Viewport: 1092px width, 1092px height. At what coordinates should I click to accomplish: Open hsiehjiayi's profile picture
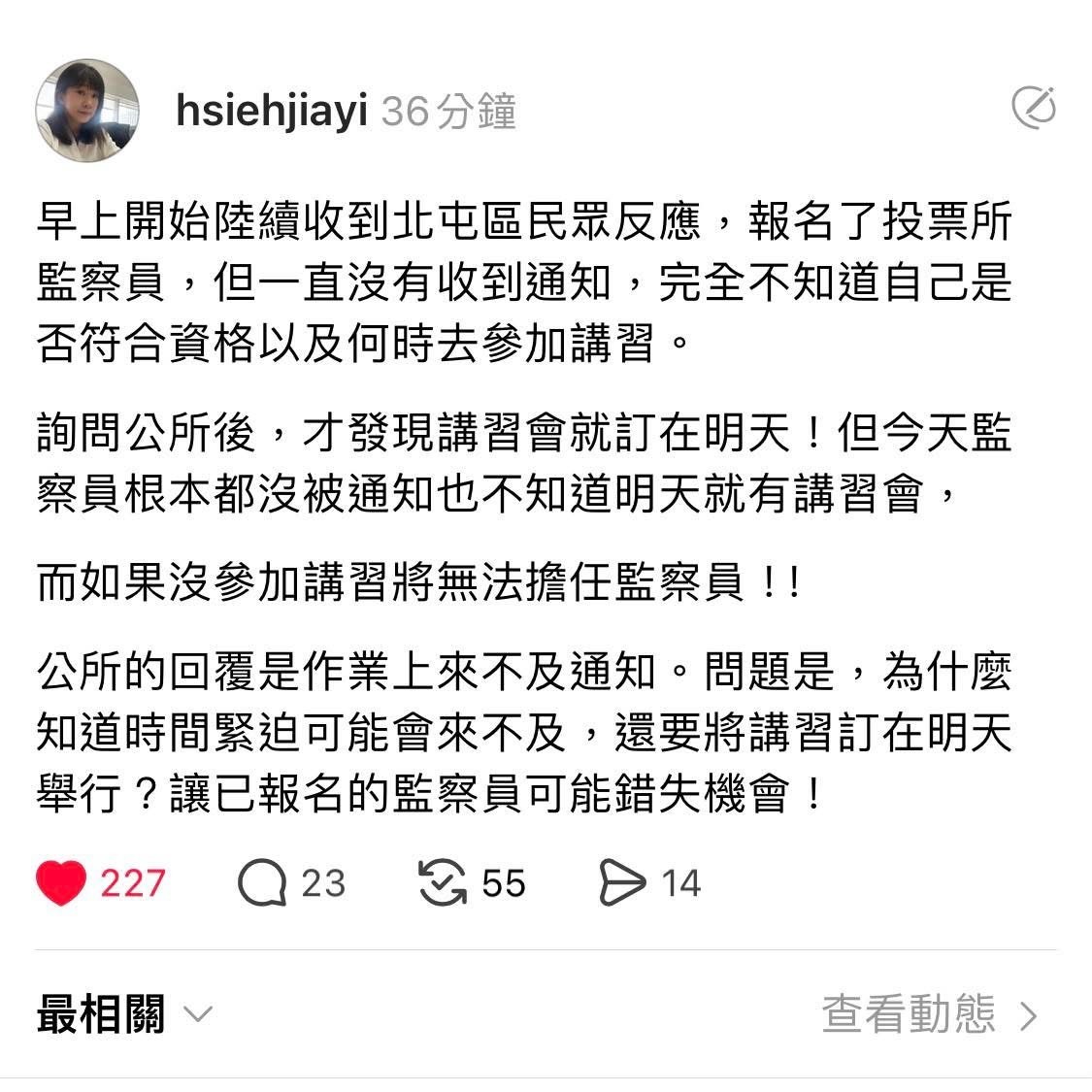point(87,110)
